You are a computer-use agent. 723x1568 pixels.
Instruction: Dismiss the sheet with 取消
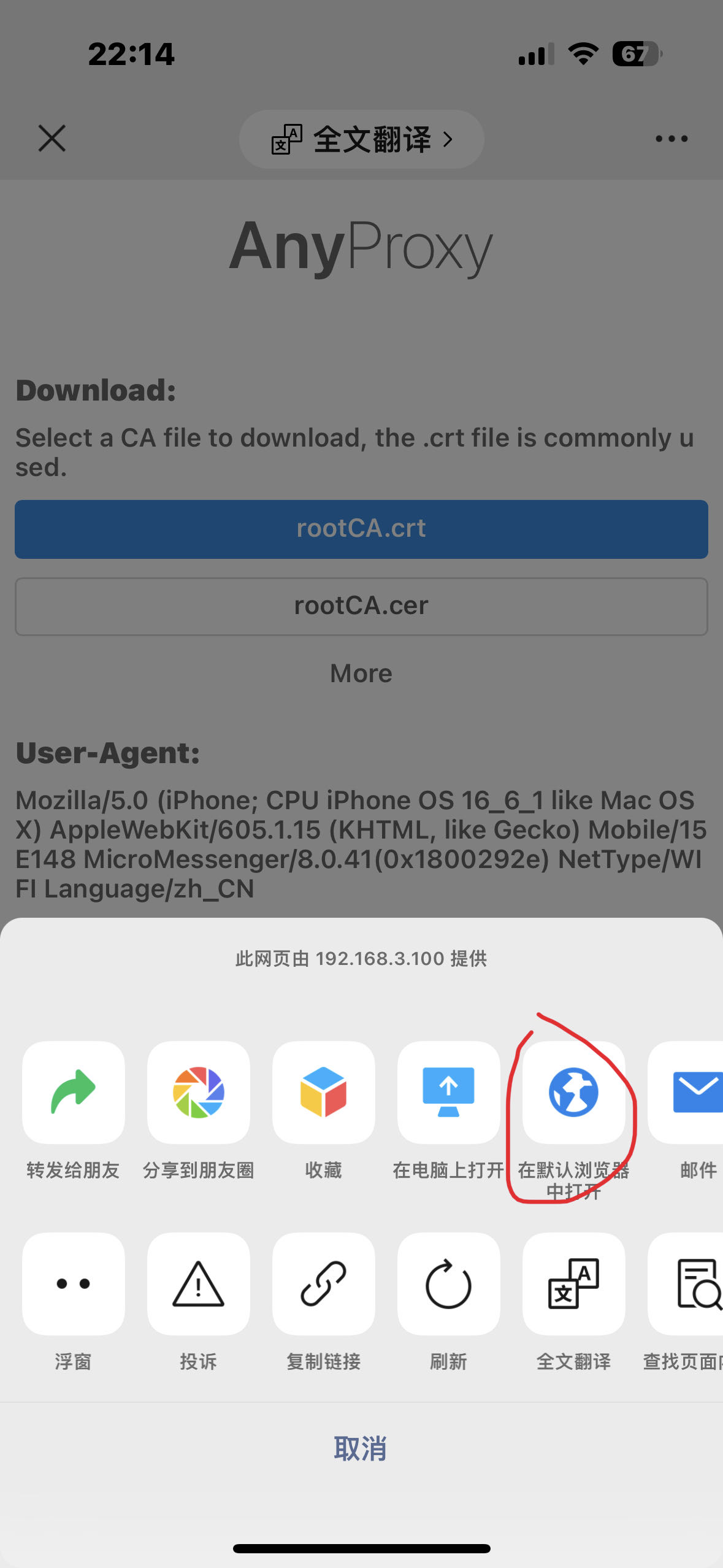pos(361,1448)
